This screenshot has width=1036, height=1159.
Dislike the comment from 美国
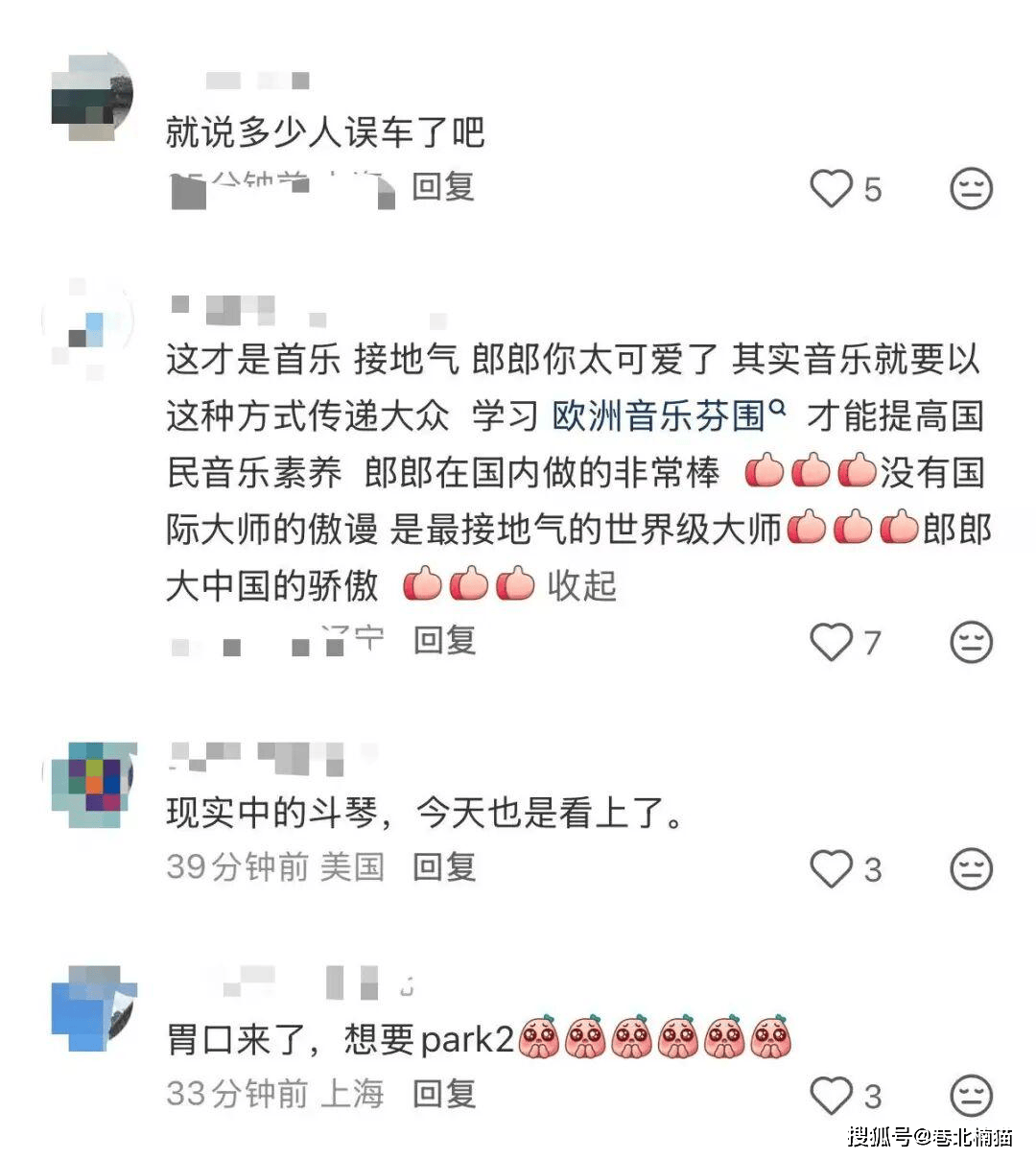pos(971,869)
